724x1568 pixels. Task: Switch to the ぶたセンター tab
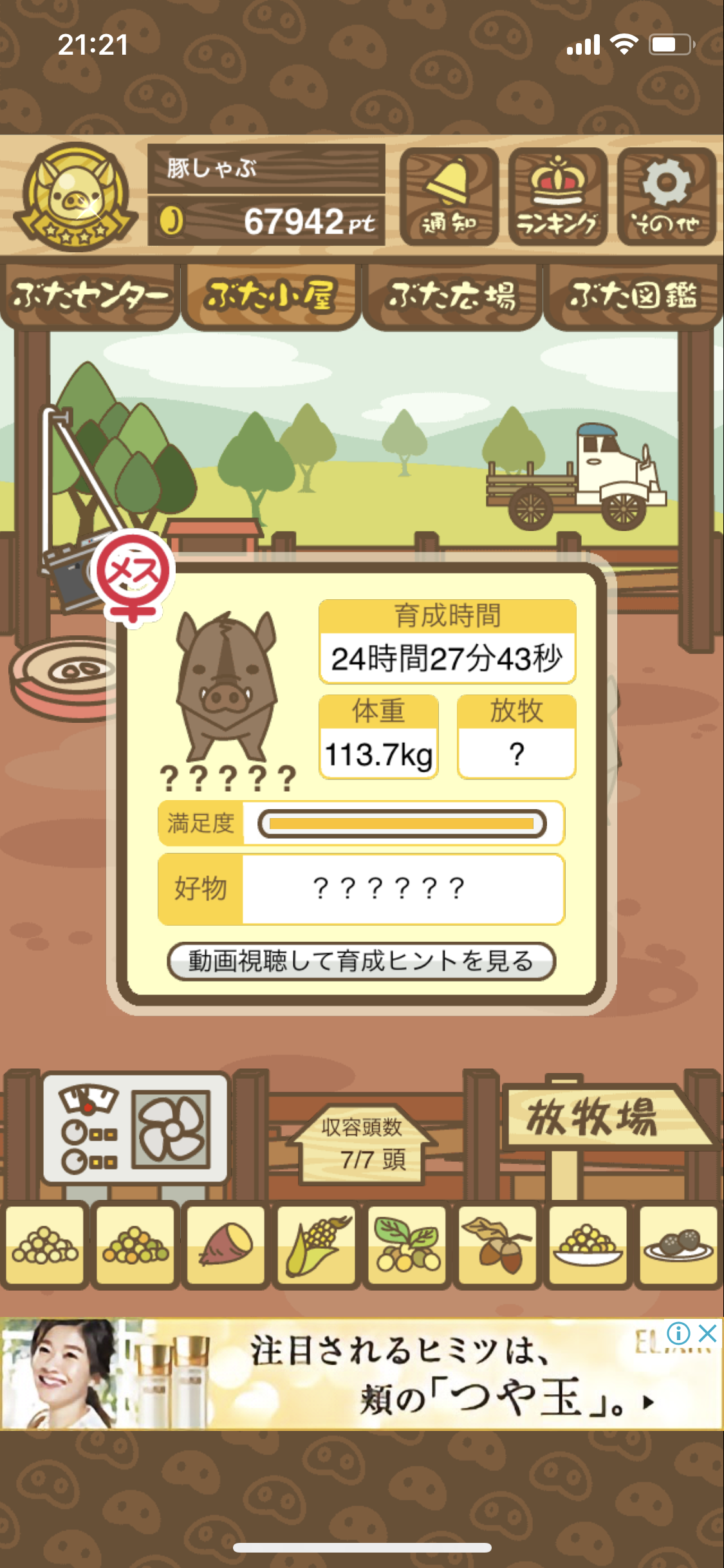(x=90, y=297)
